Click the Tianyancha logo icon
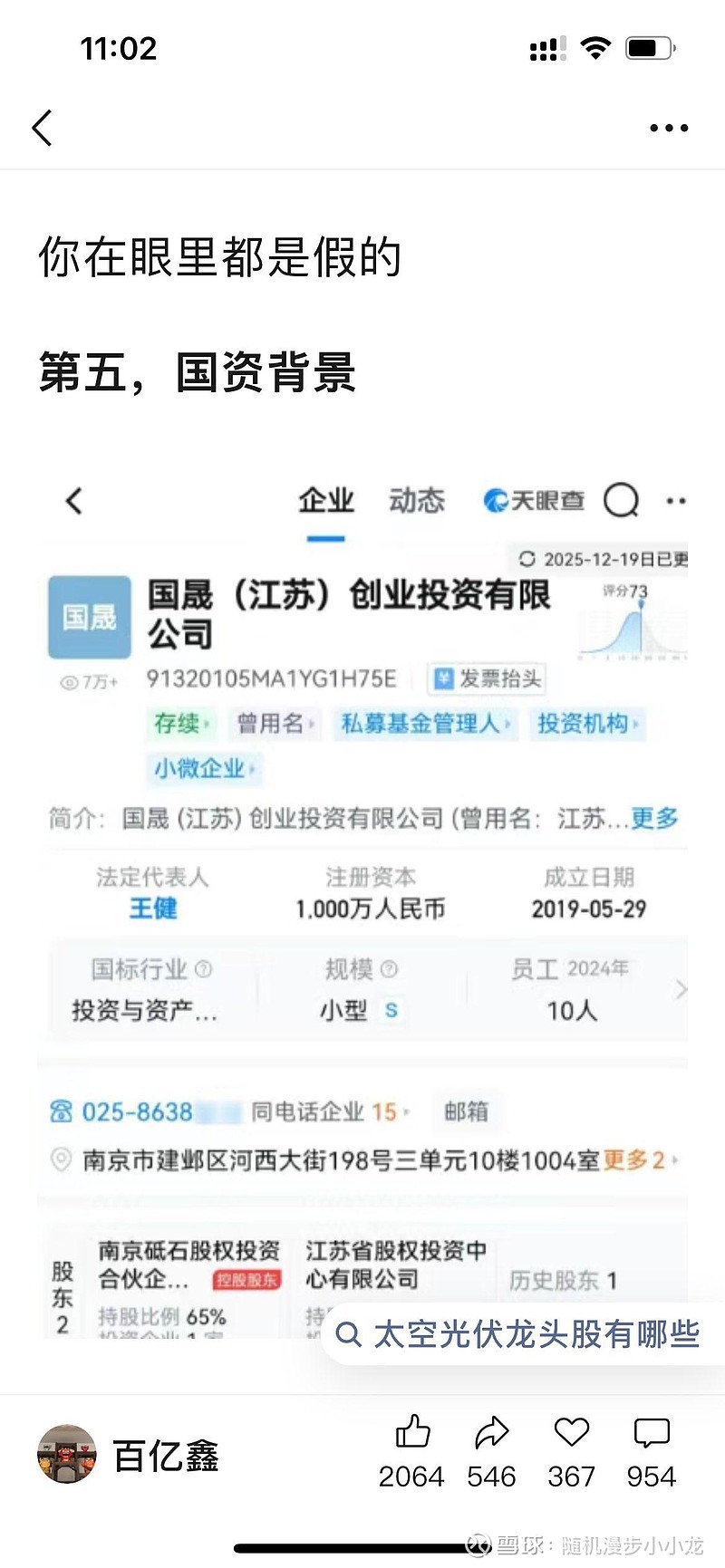 [x=494, y=501]
